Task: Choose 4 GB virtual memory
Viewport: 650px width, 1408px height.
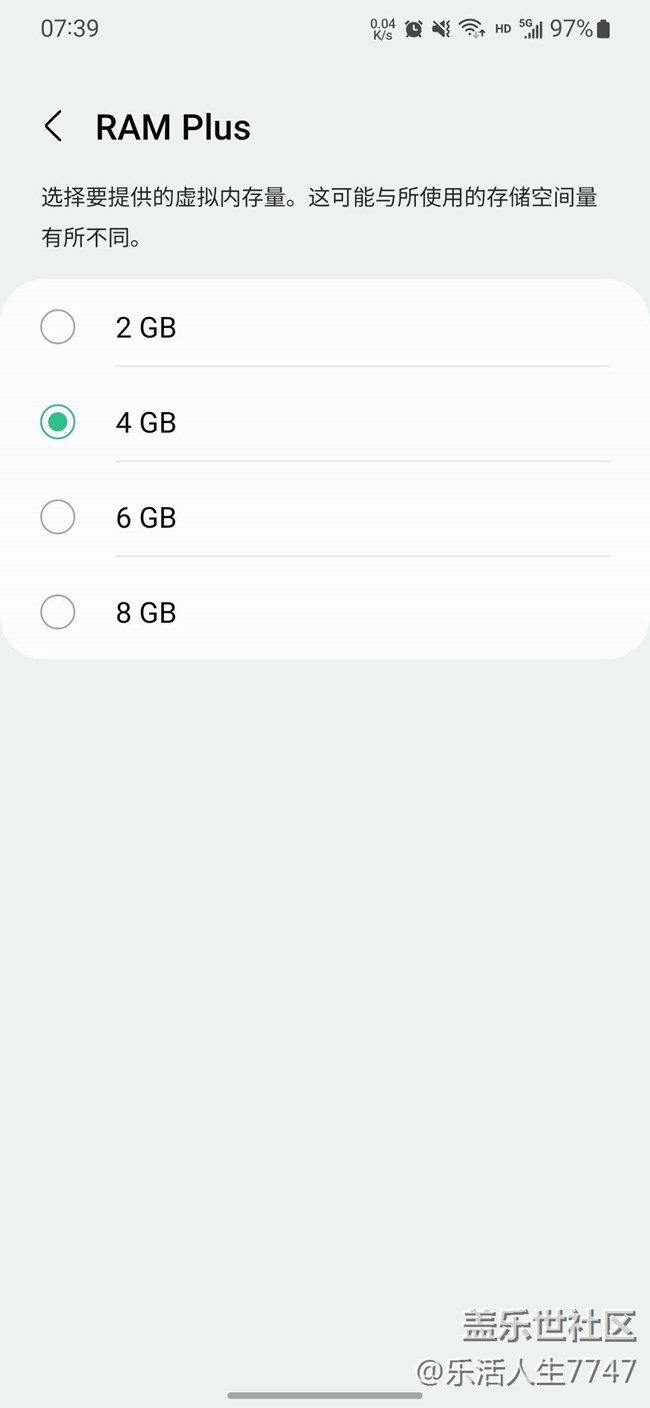Action: [x=58, y=422]
